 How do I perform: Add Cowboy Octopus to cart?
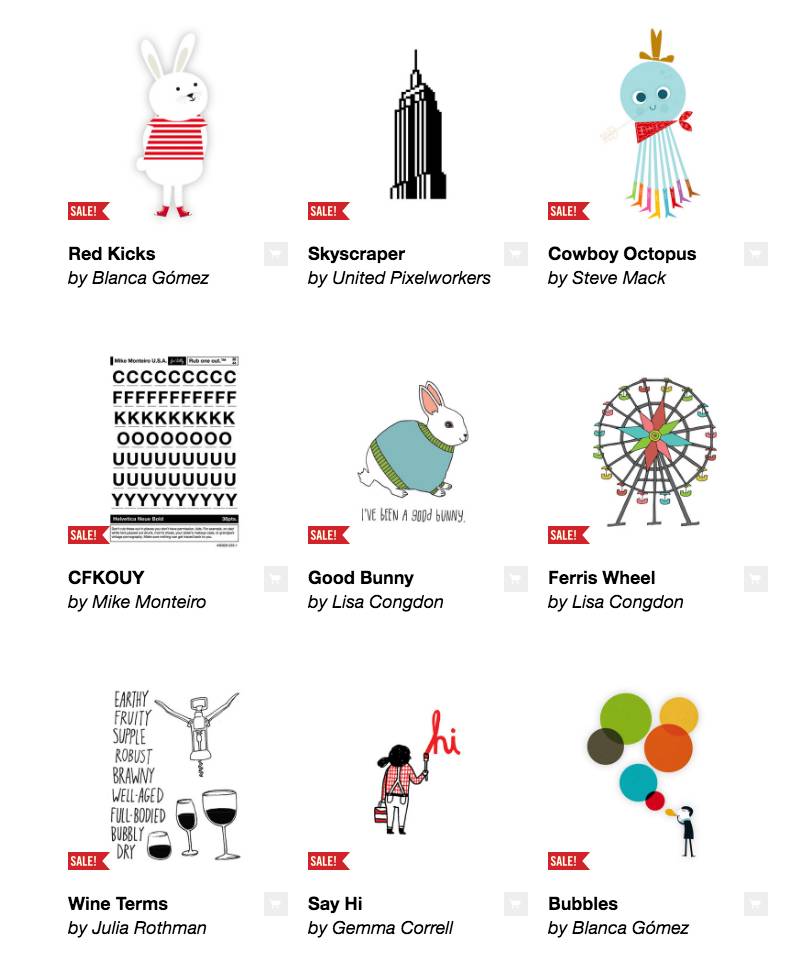point(755,254)
